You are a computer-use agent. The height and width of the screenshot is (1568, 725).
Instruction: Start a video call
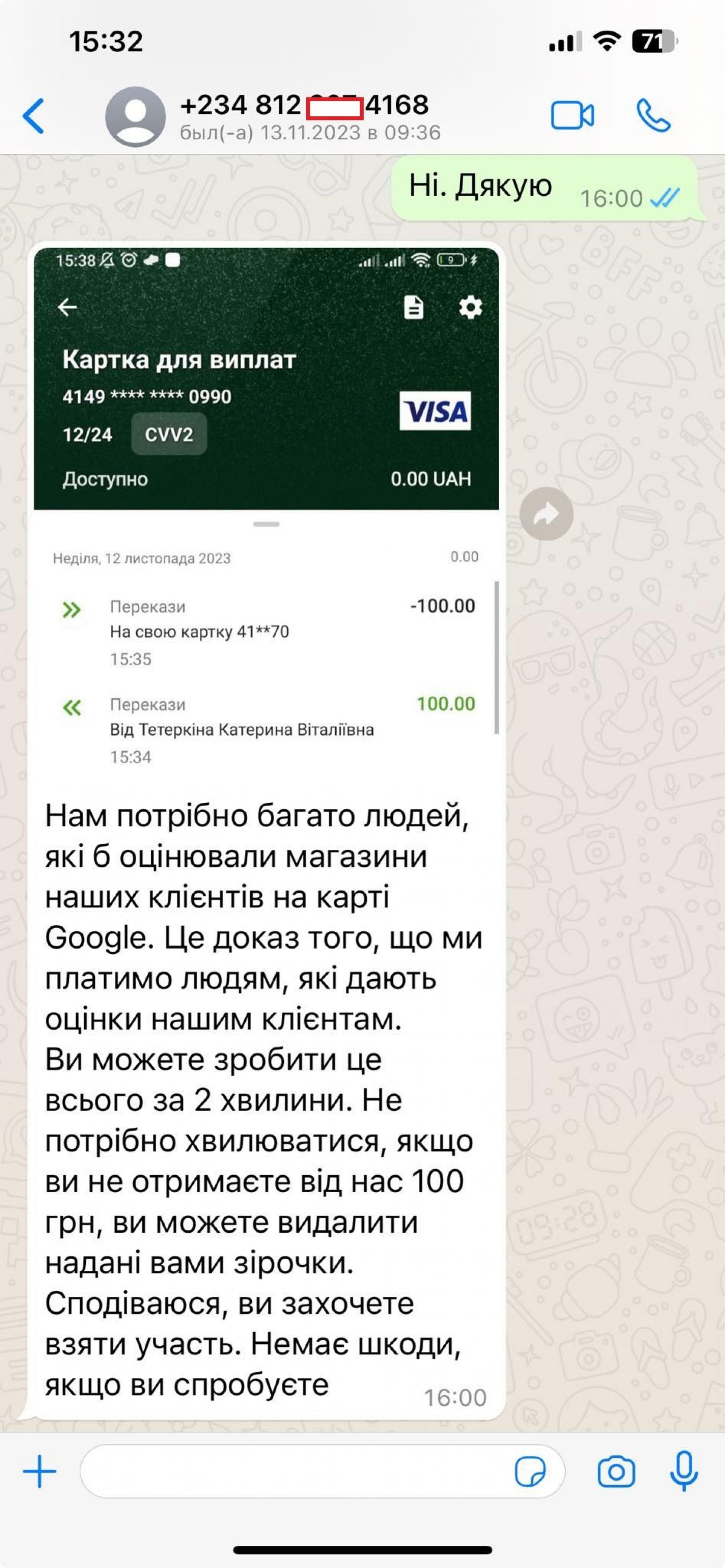pyautogui.click(x=572, y=116)
